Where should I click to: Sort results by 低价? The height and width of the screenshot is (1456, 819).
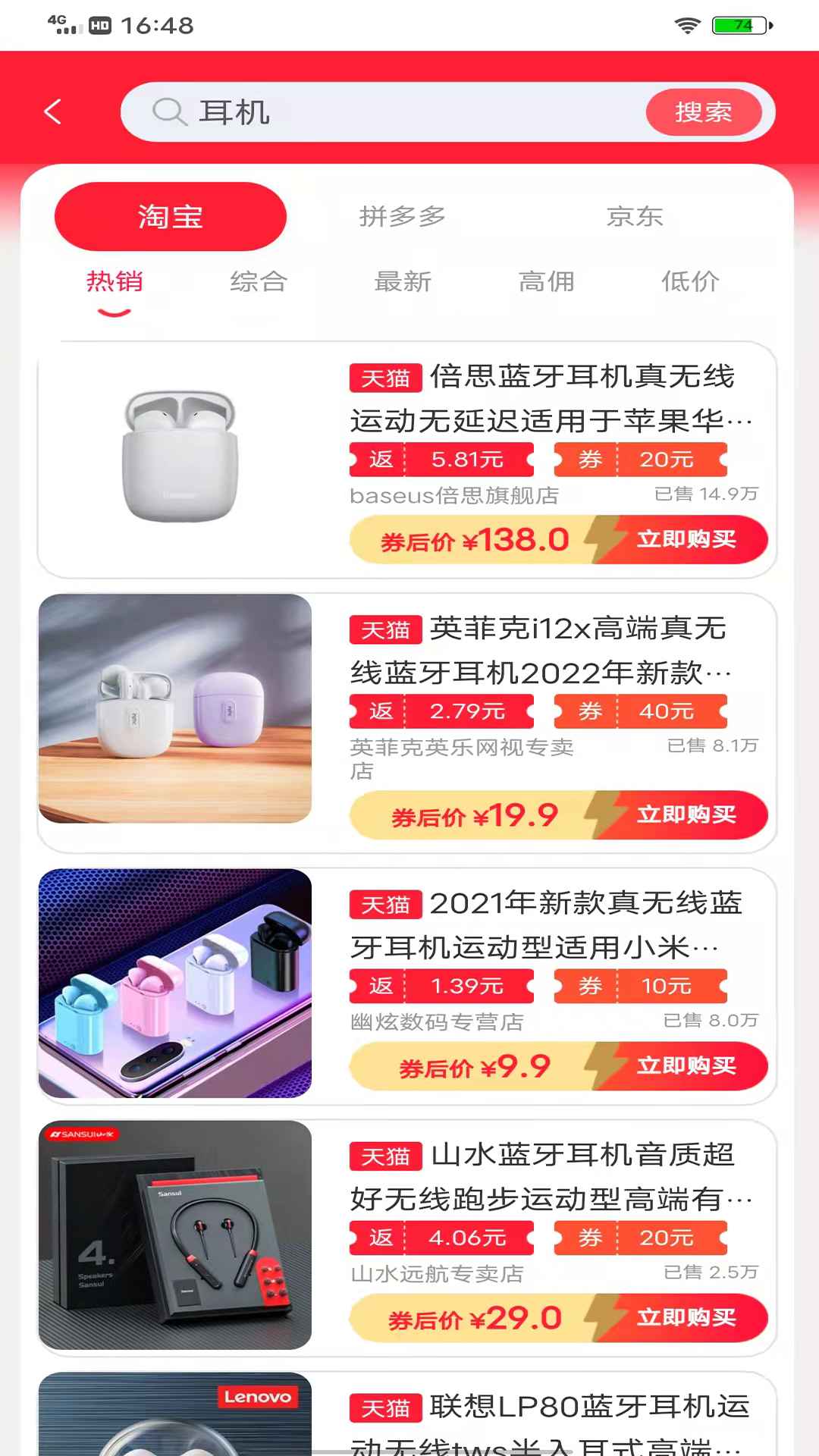(690, 282)
